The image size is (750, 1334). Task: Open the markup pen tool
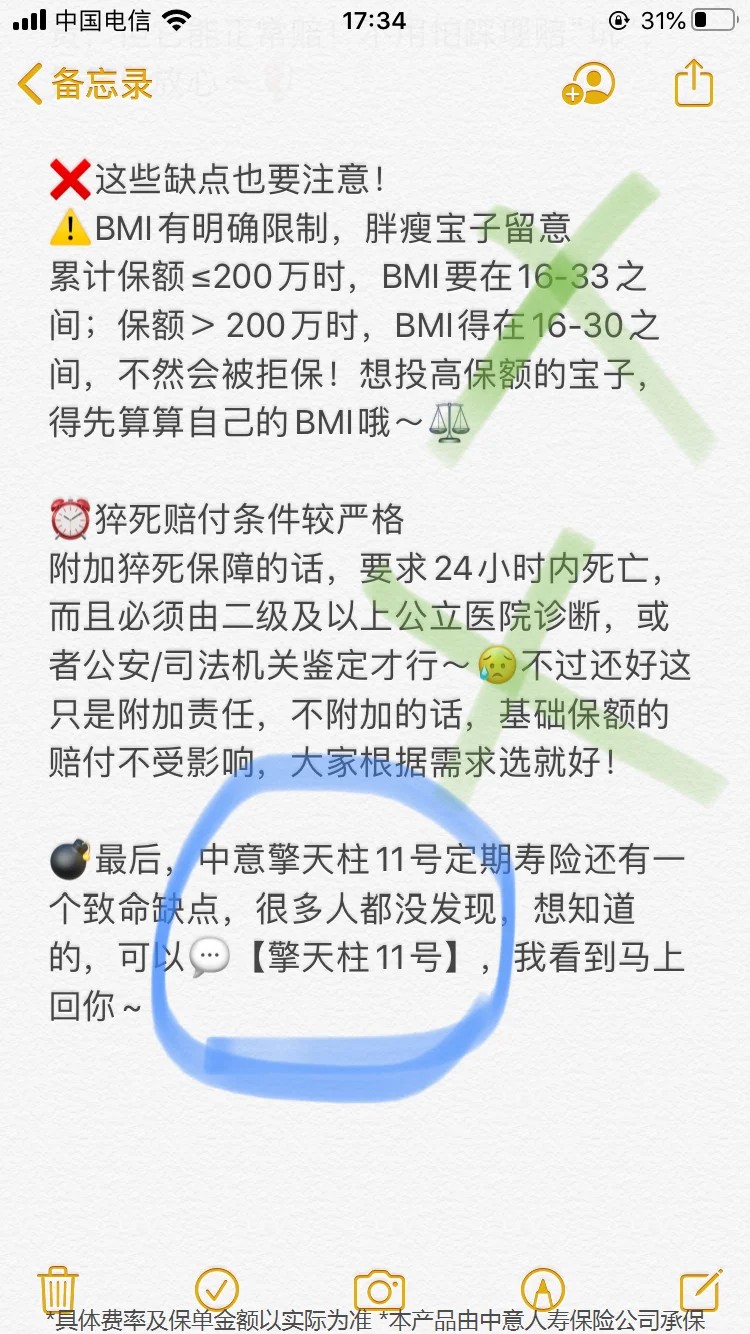pos(542,1288)
